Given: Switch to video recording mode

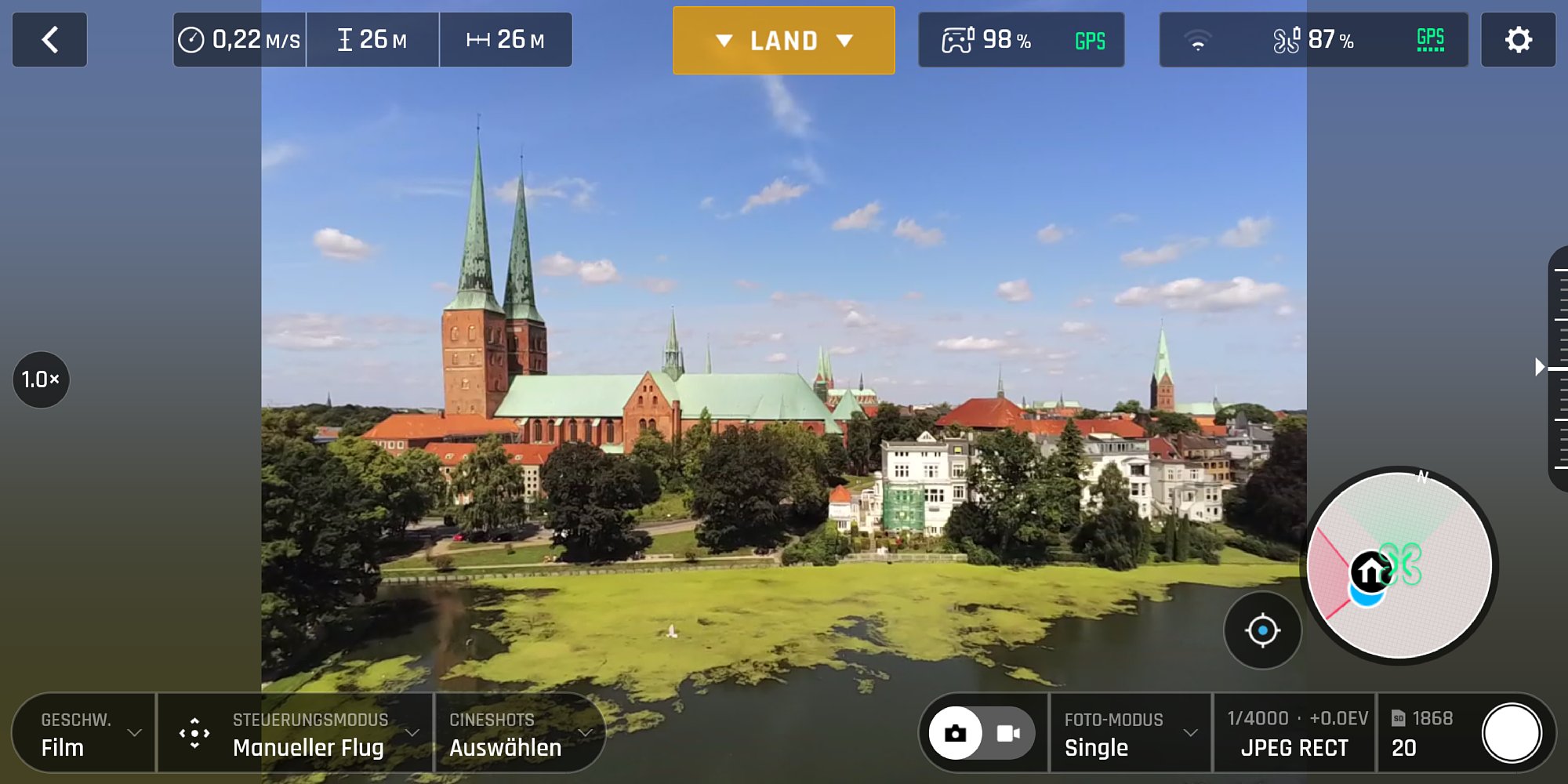Looking at the screenshot, I should (x=1008, y=733).
